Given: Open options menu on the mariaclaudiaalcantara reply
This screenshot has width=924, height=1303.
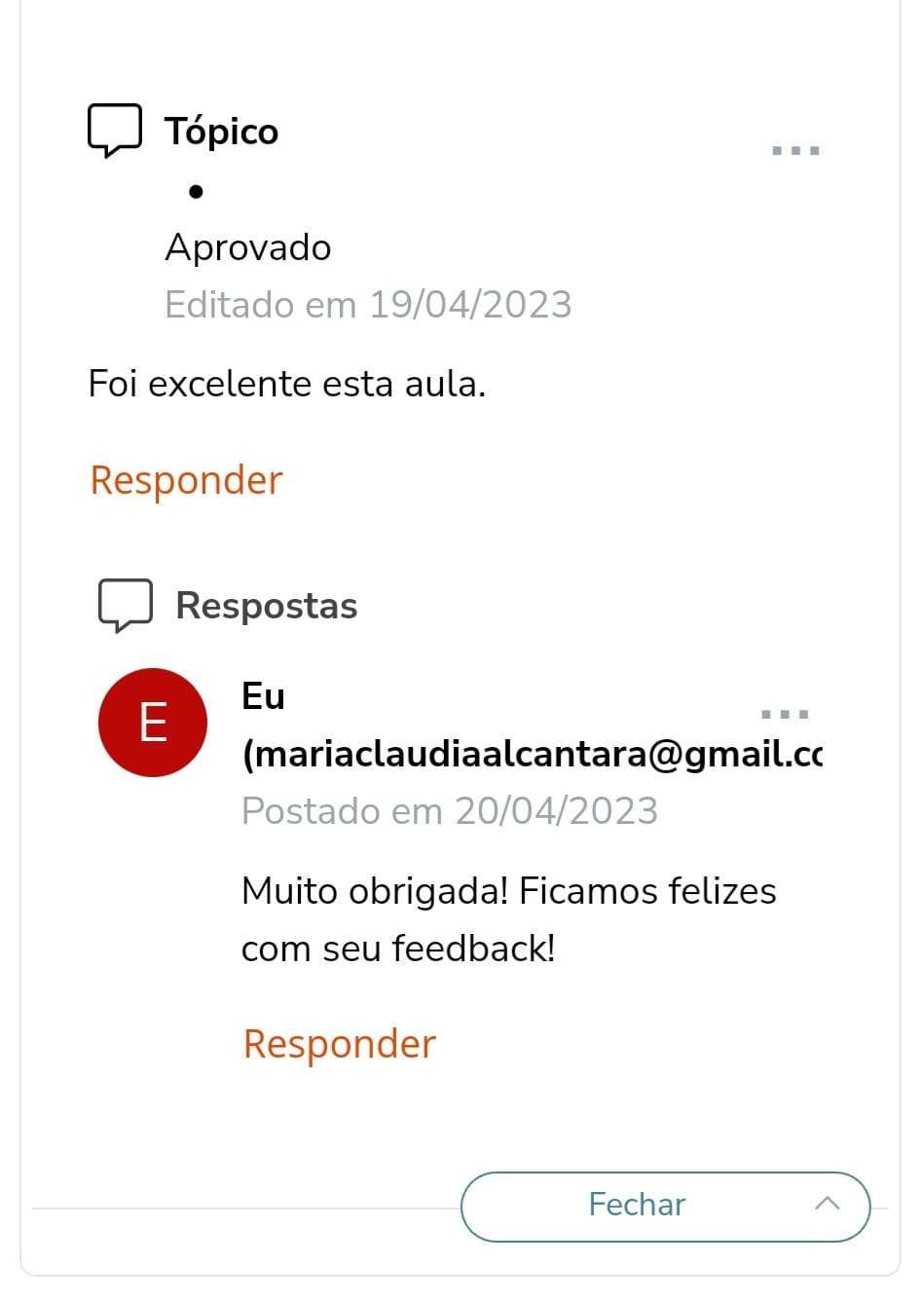Looking at the screenshot, I should [x=785, y=715].
